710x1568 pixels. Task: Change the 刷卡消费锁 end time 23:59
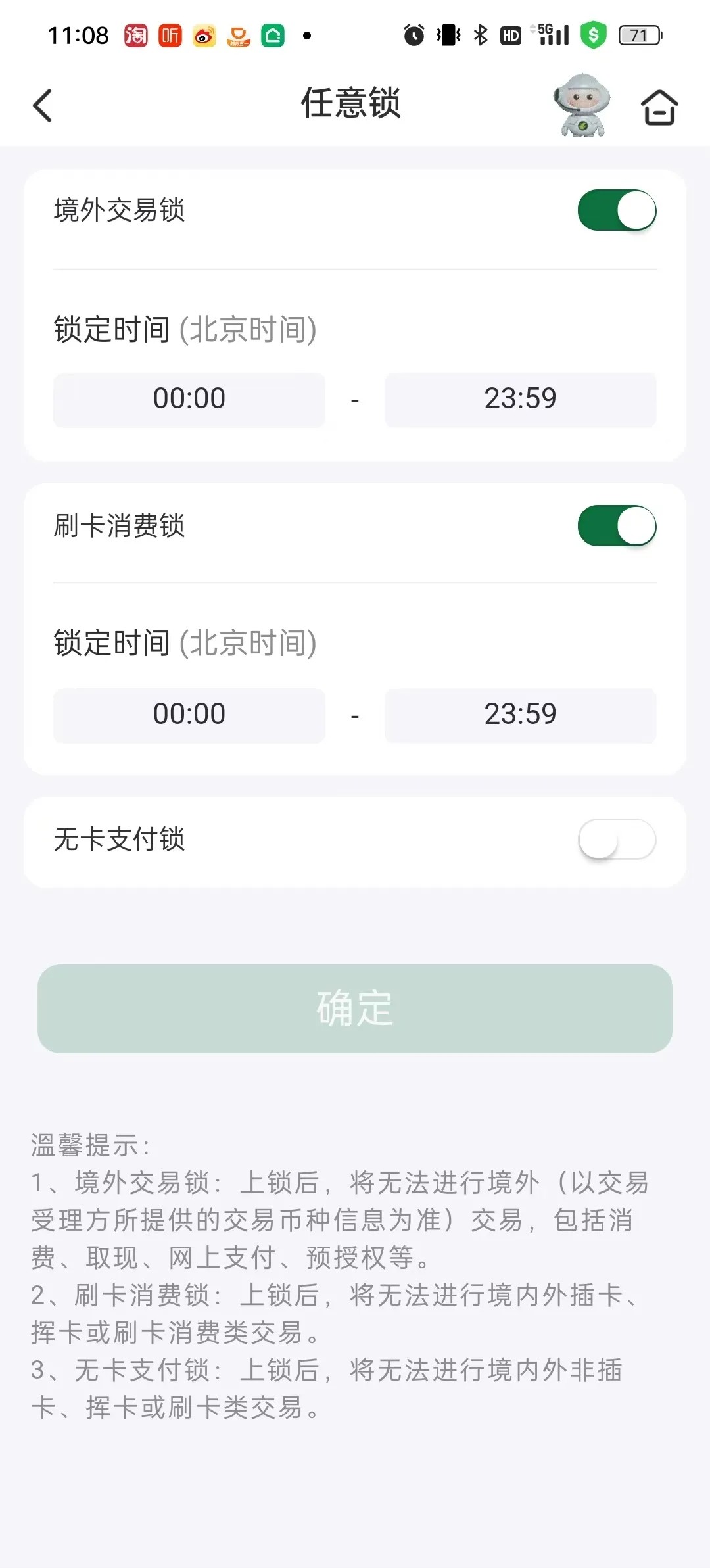pyautogui.click(x=520, y=715)
